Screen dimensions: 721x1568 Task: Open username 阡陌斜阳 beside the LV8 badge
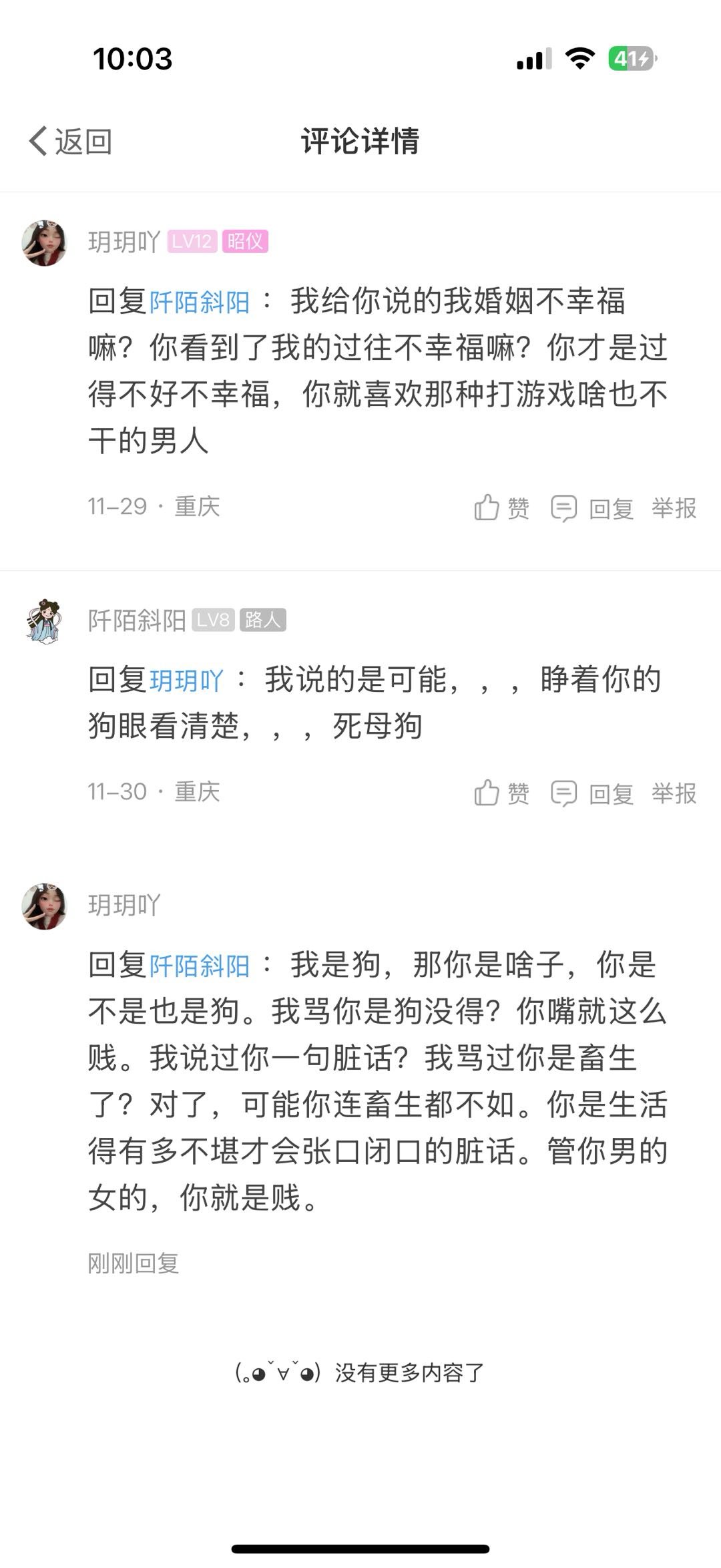(137, 620)
